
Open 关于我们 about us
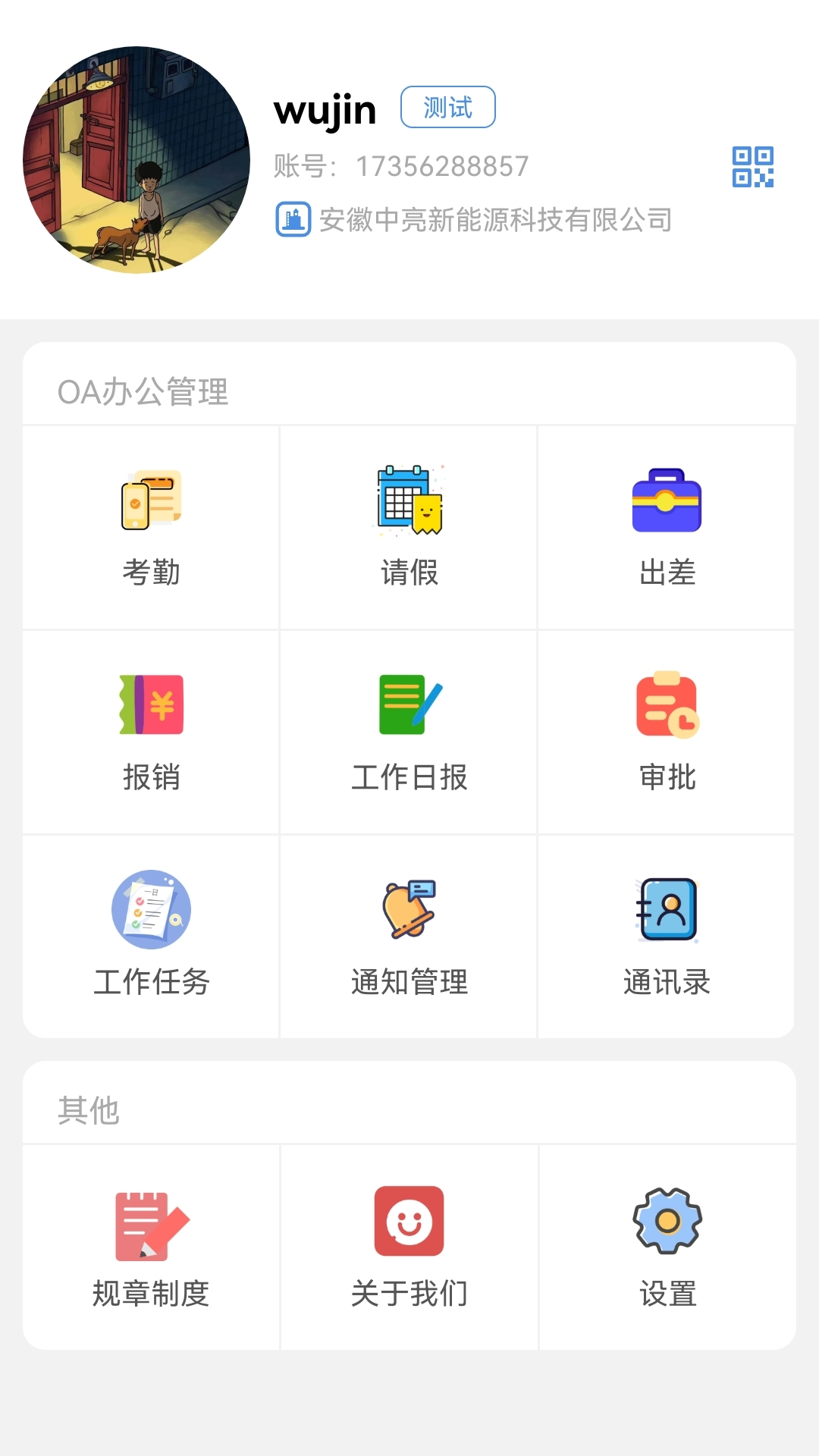[x=409, y=1247]
